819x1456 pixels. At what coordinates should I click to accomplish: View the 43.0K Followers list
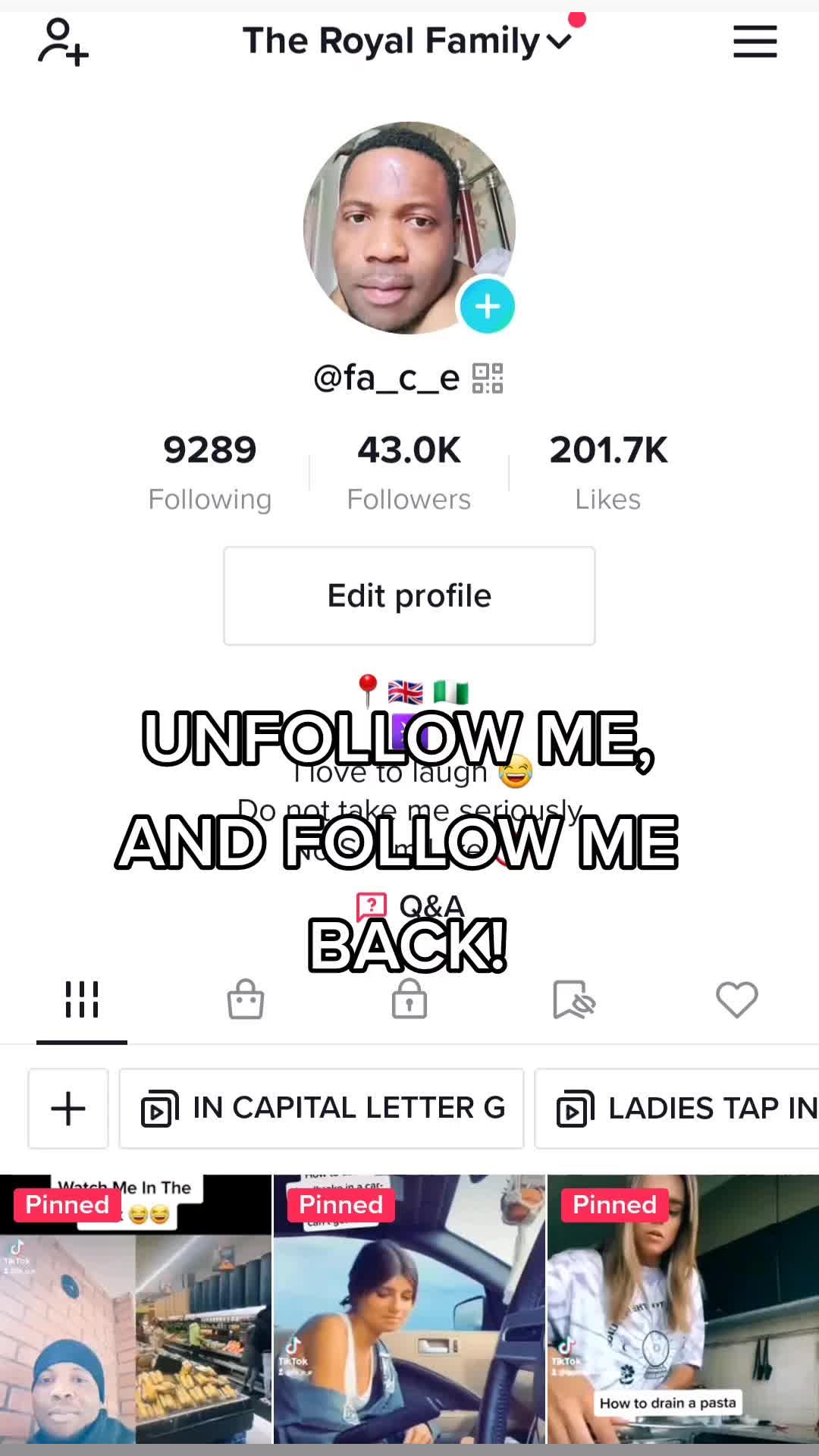click(409, 472)
